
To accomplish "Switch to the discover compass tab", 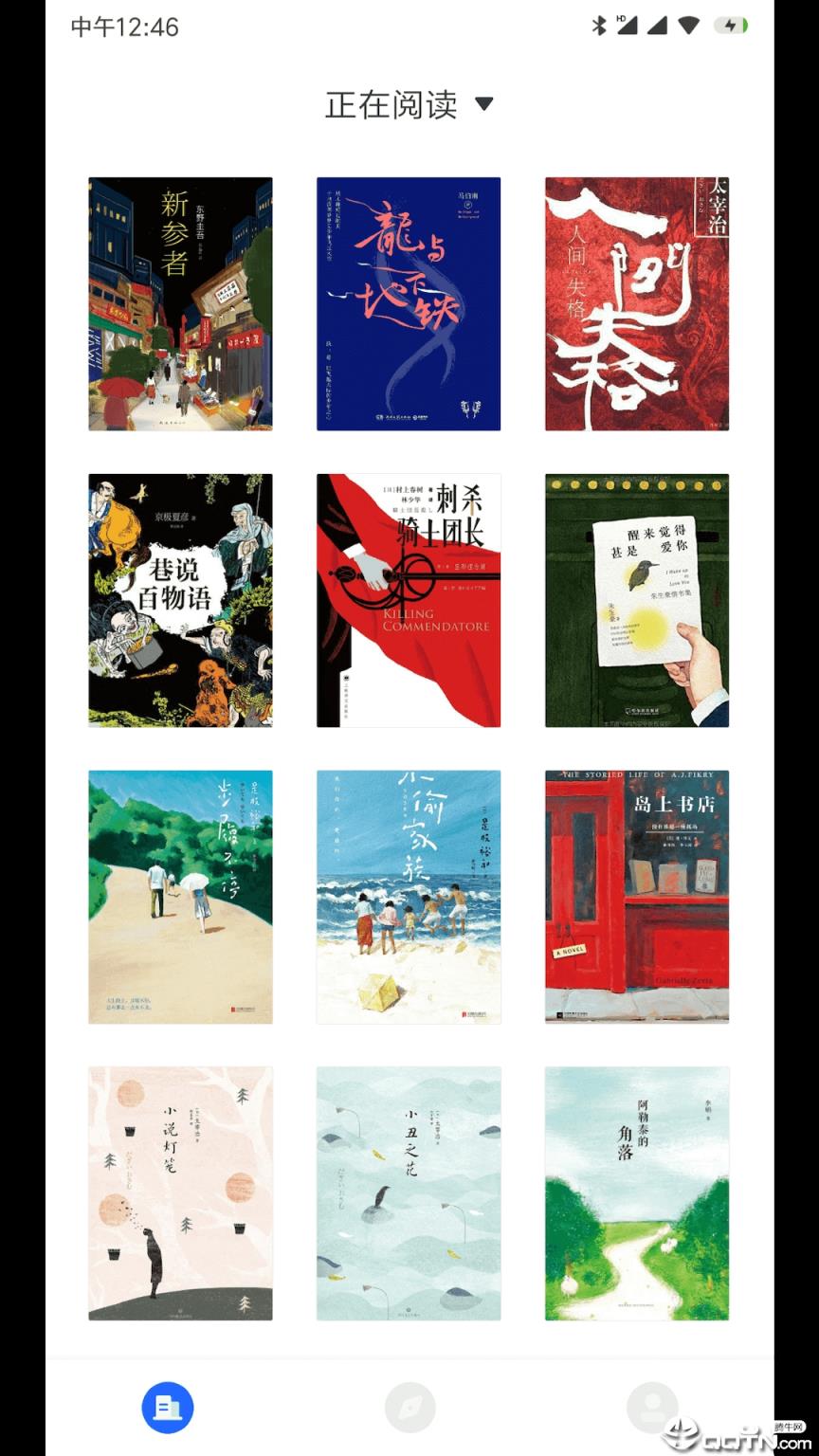I will (409, 1408).
